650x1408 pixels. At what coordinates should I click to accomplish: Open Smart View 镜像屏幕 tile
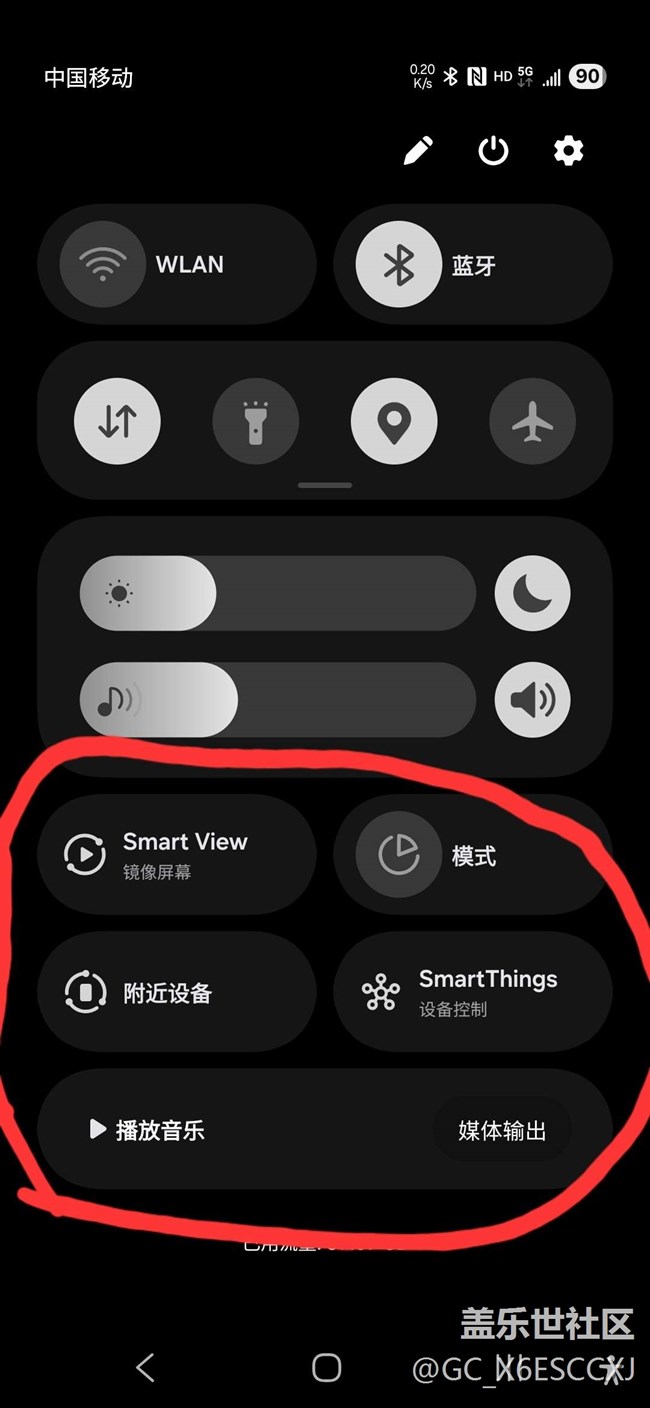177,855
